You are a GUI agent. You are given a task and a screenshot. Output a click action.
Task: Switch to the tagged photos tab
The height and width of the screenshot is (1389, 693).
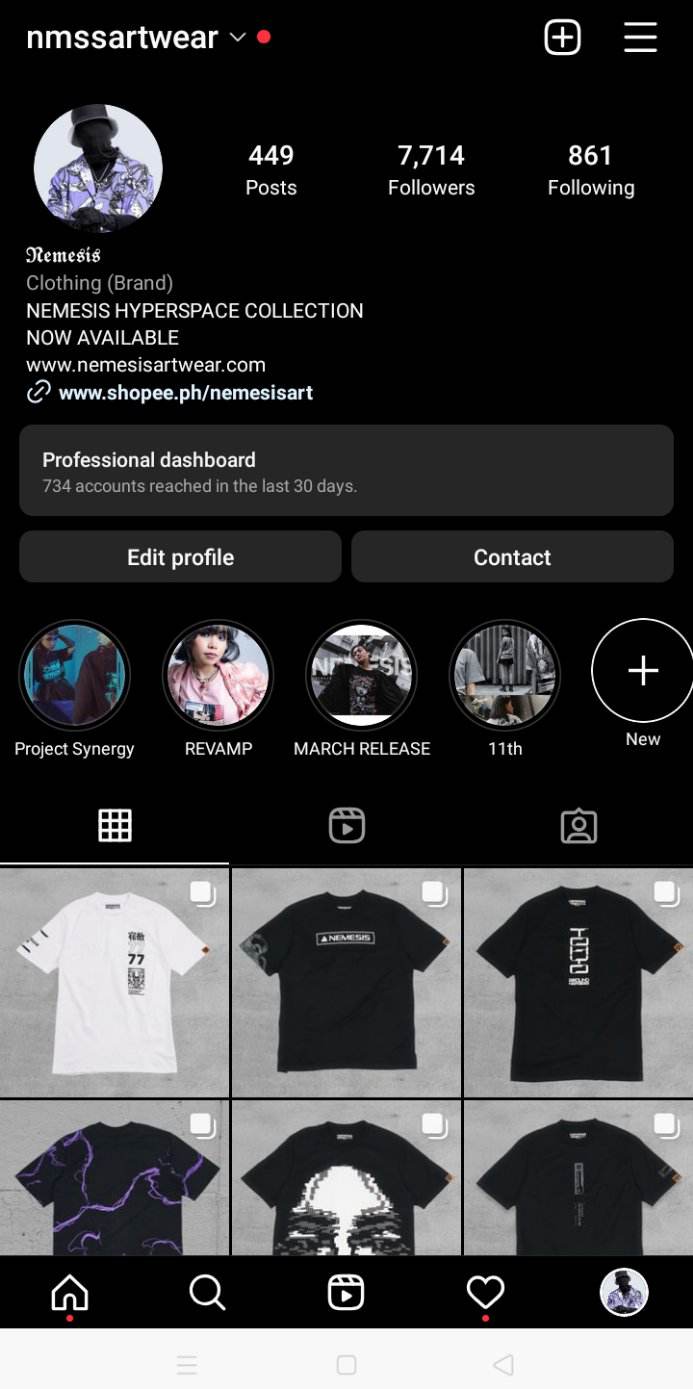[x=578, y=826]
